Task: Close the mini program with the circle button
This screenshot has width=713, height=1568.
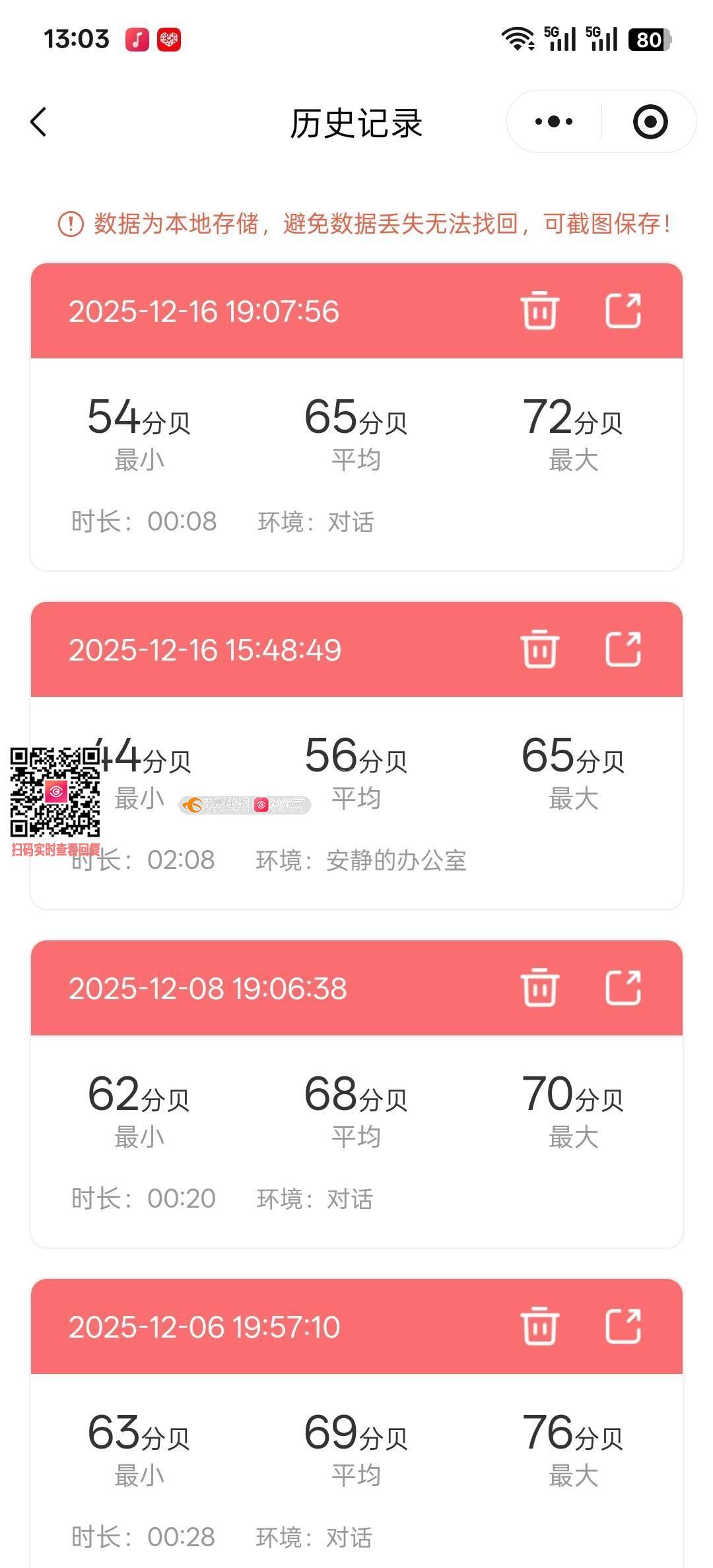Action: [650, 122]
